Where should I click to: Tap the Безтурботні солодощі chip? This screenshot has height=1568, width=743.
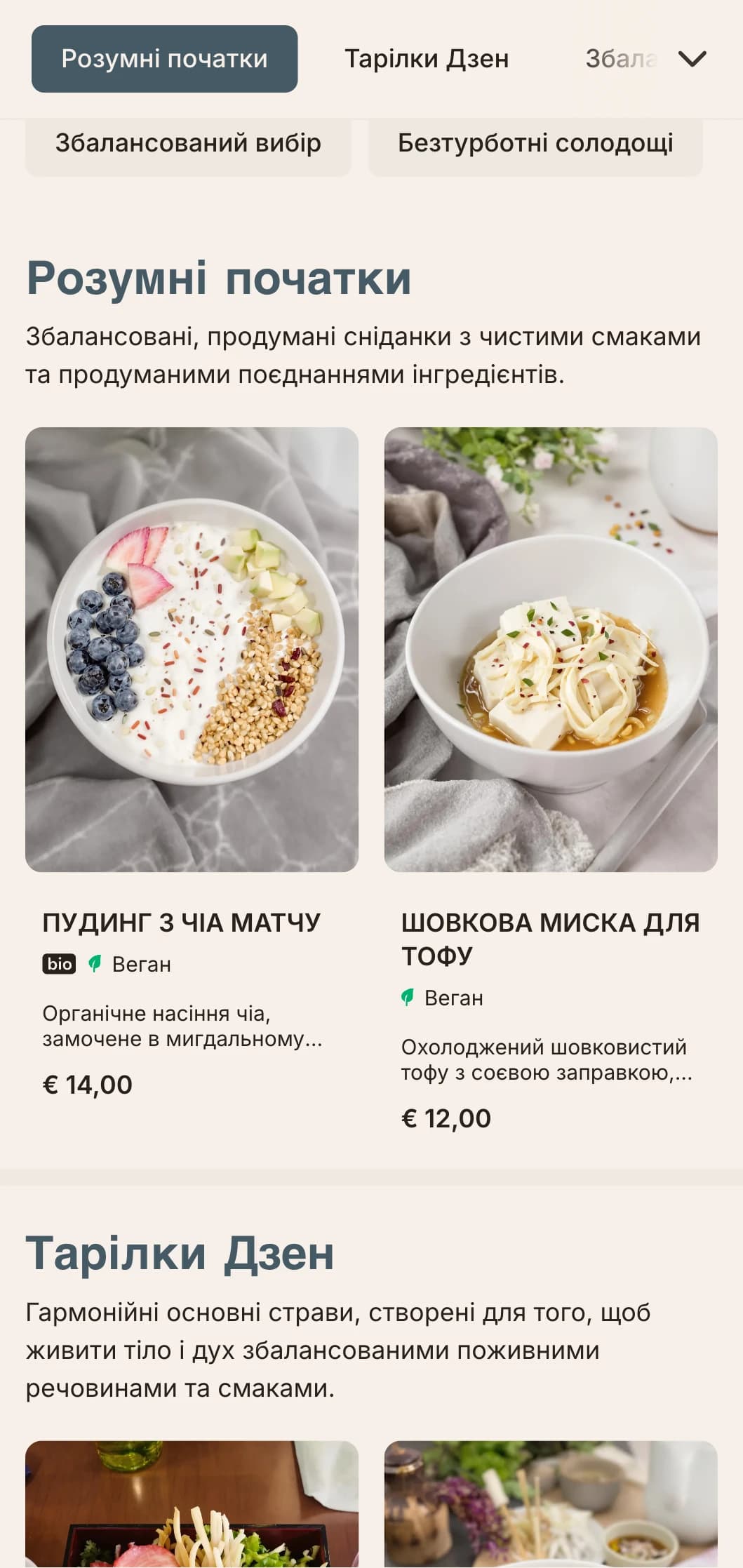click(x=535, y=144)
